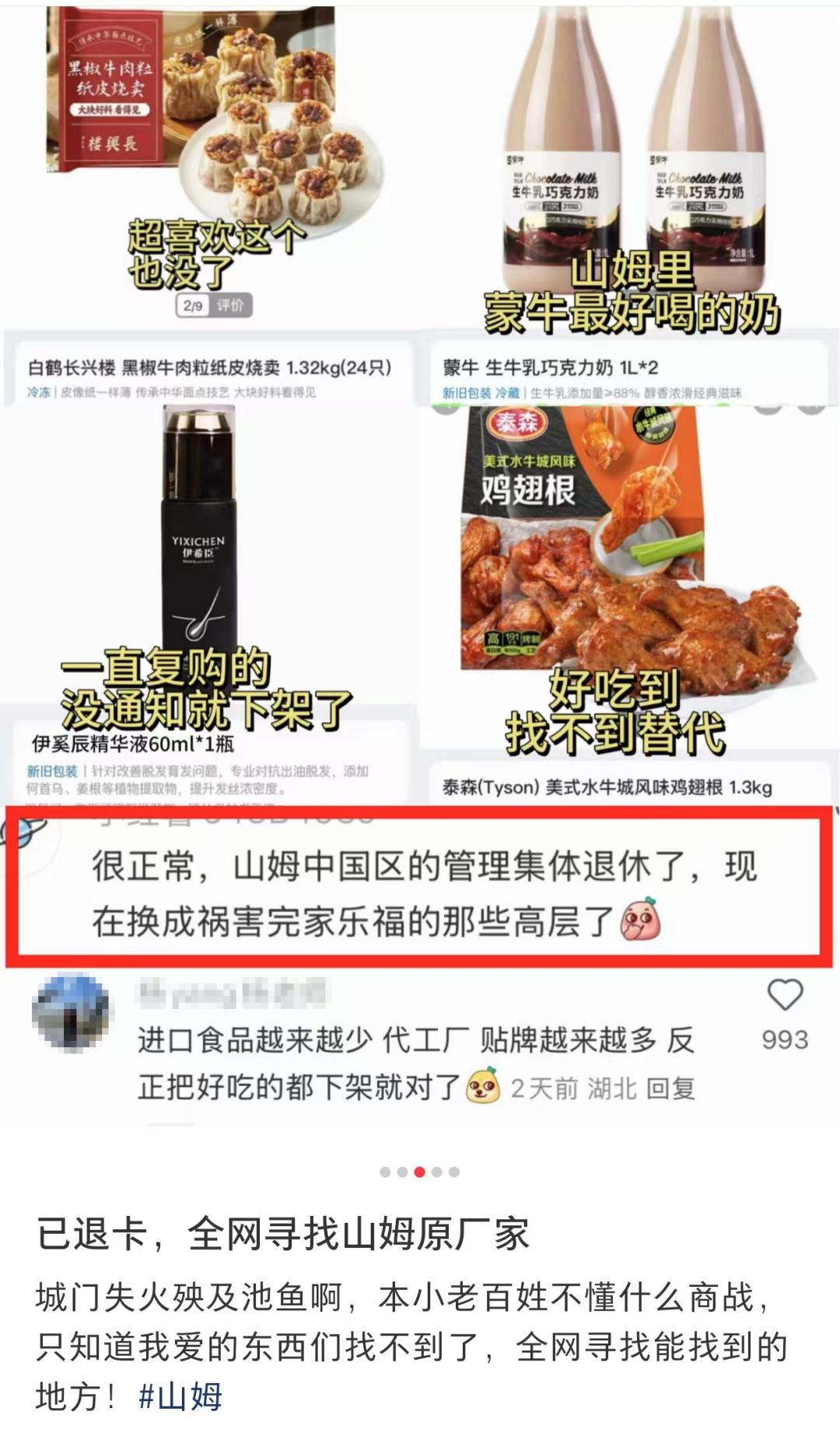Tap the image carousel page indicator dots

(419, 1172)
